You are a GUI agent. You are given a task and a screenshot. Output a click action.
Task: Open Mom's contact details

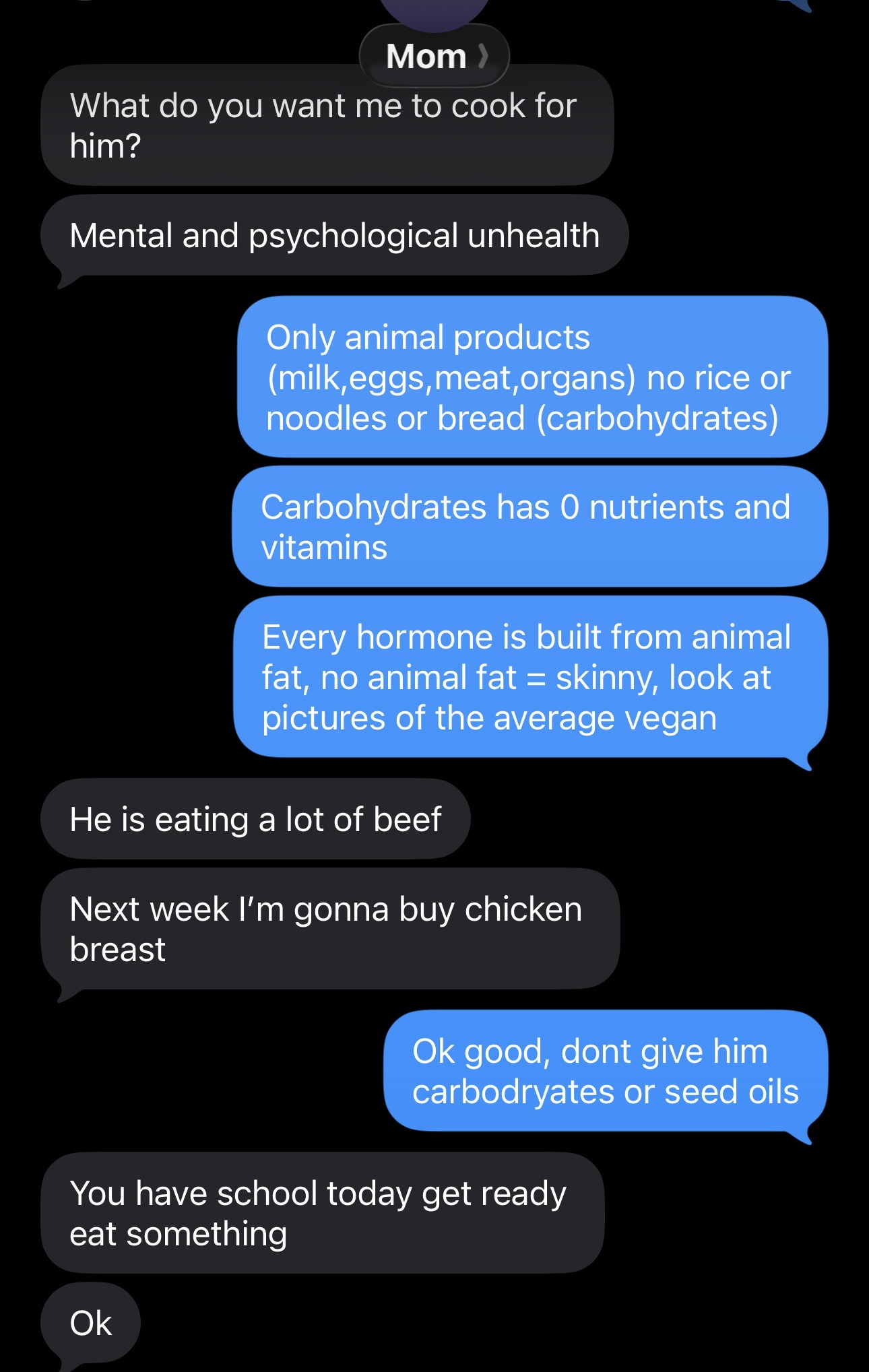434,56
